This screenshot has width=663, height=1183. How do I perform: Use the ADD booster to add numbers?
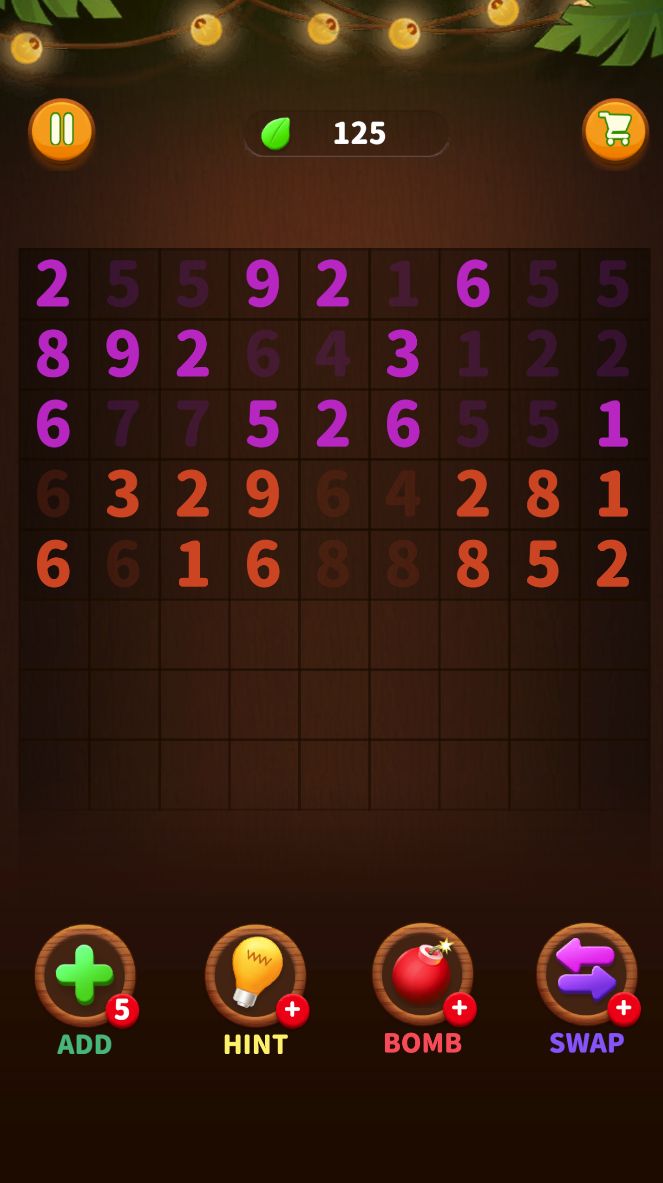(85, 975)
